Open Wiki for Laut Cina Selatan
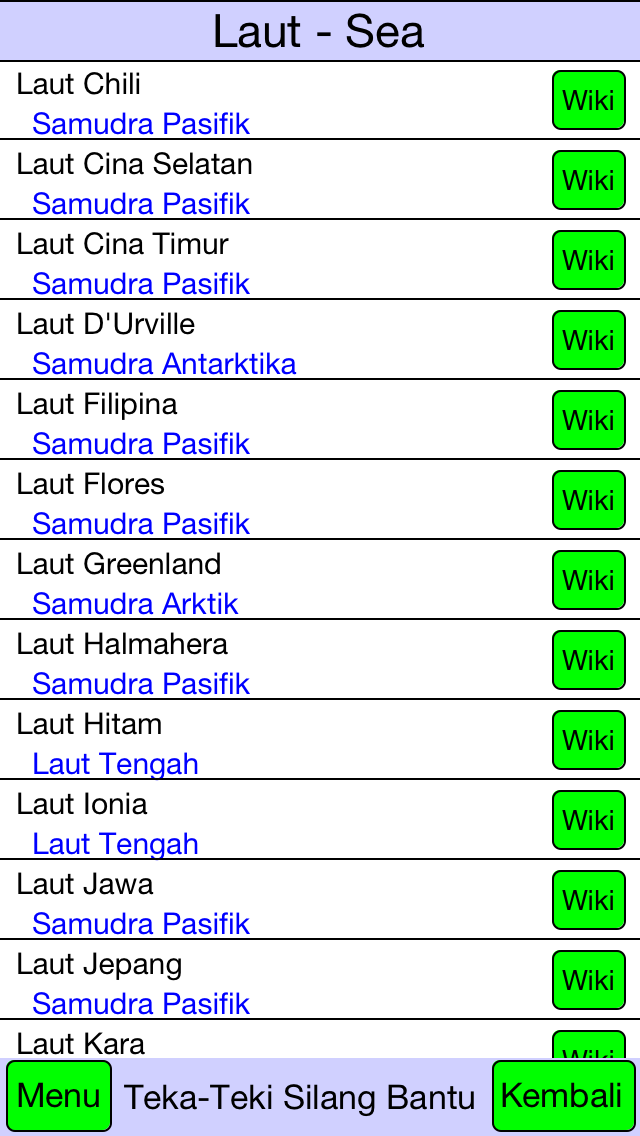The image size is (640, 1136). click(589, 180)
